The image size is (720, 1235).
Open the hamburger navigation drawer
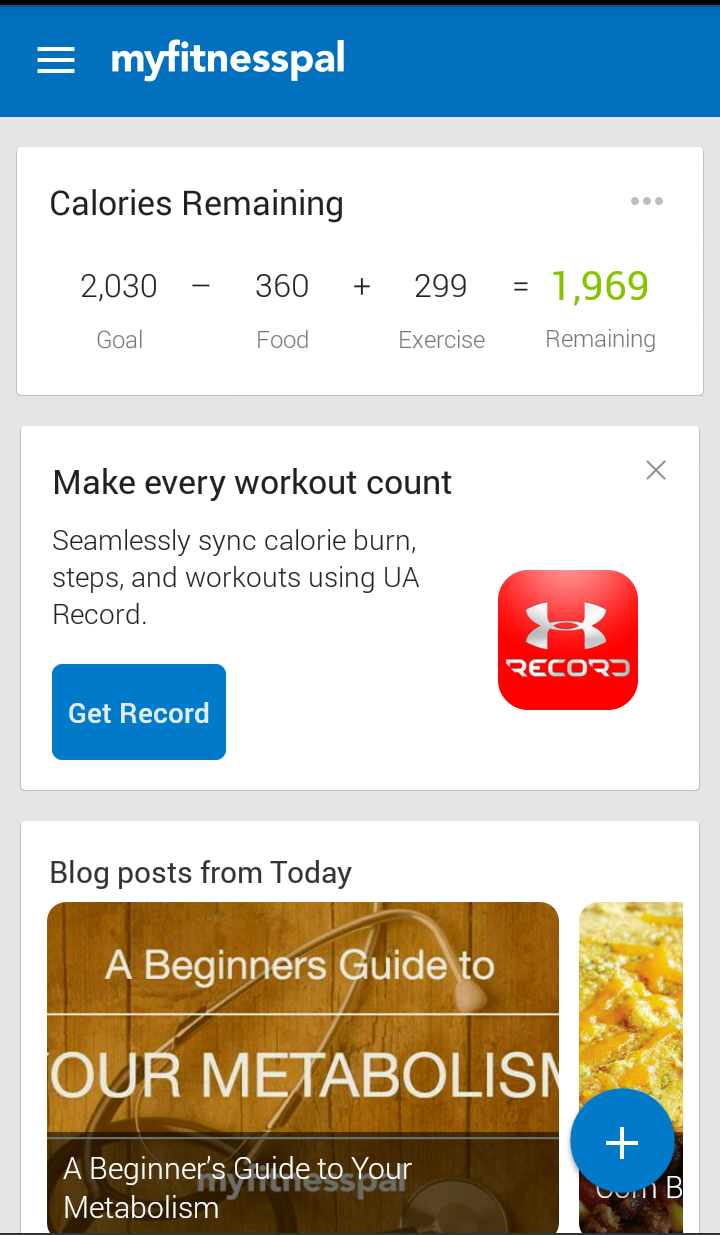coord(56,61)
